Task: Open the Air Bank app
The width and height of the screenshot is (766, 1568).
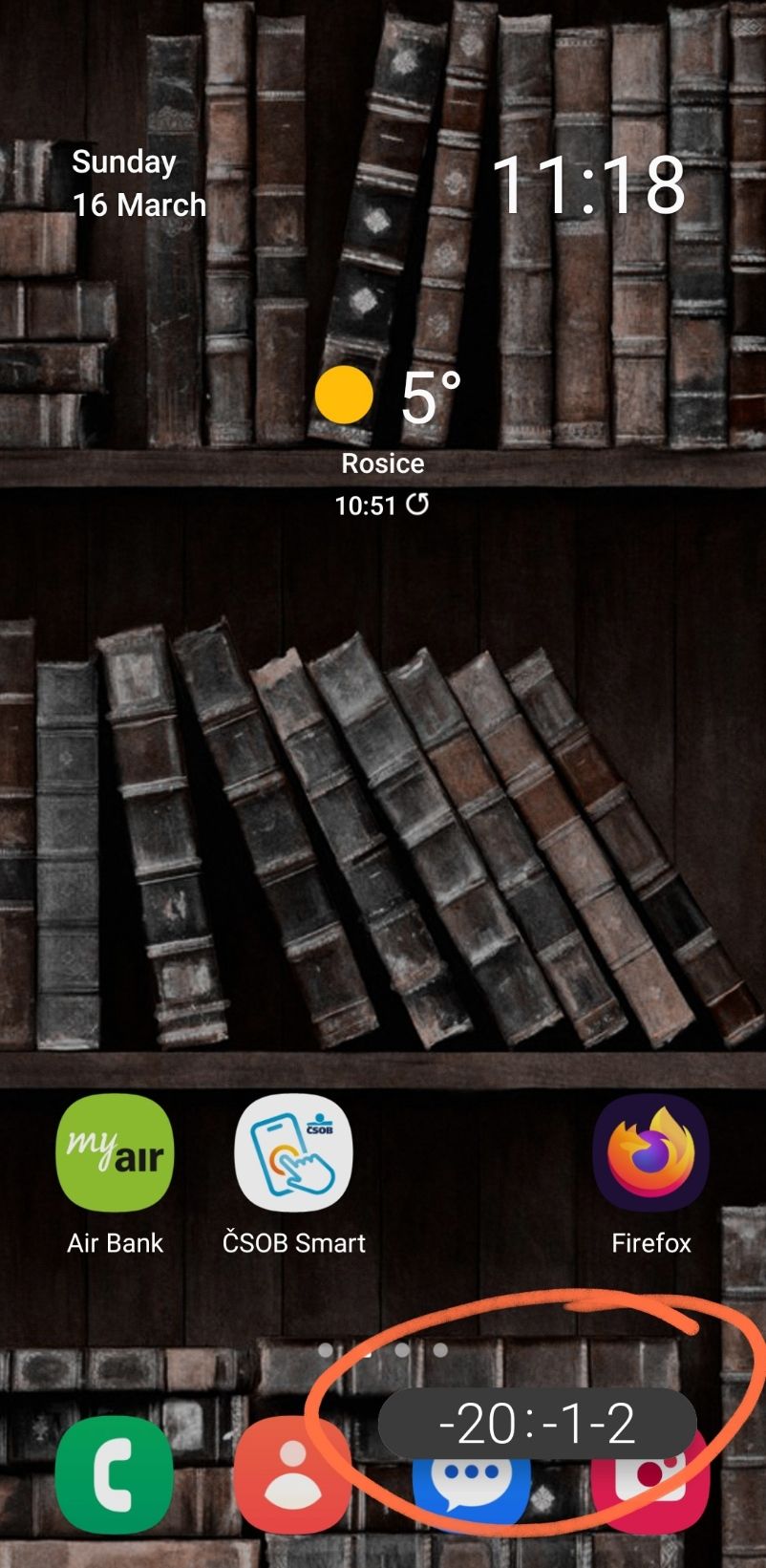Action: [x=115, y=1153]
